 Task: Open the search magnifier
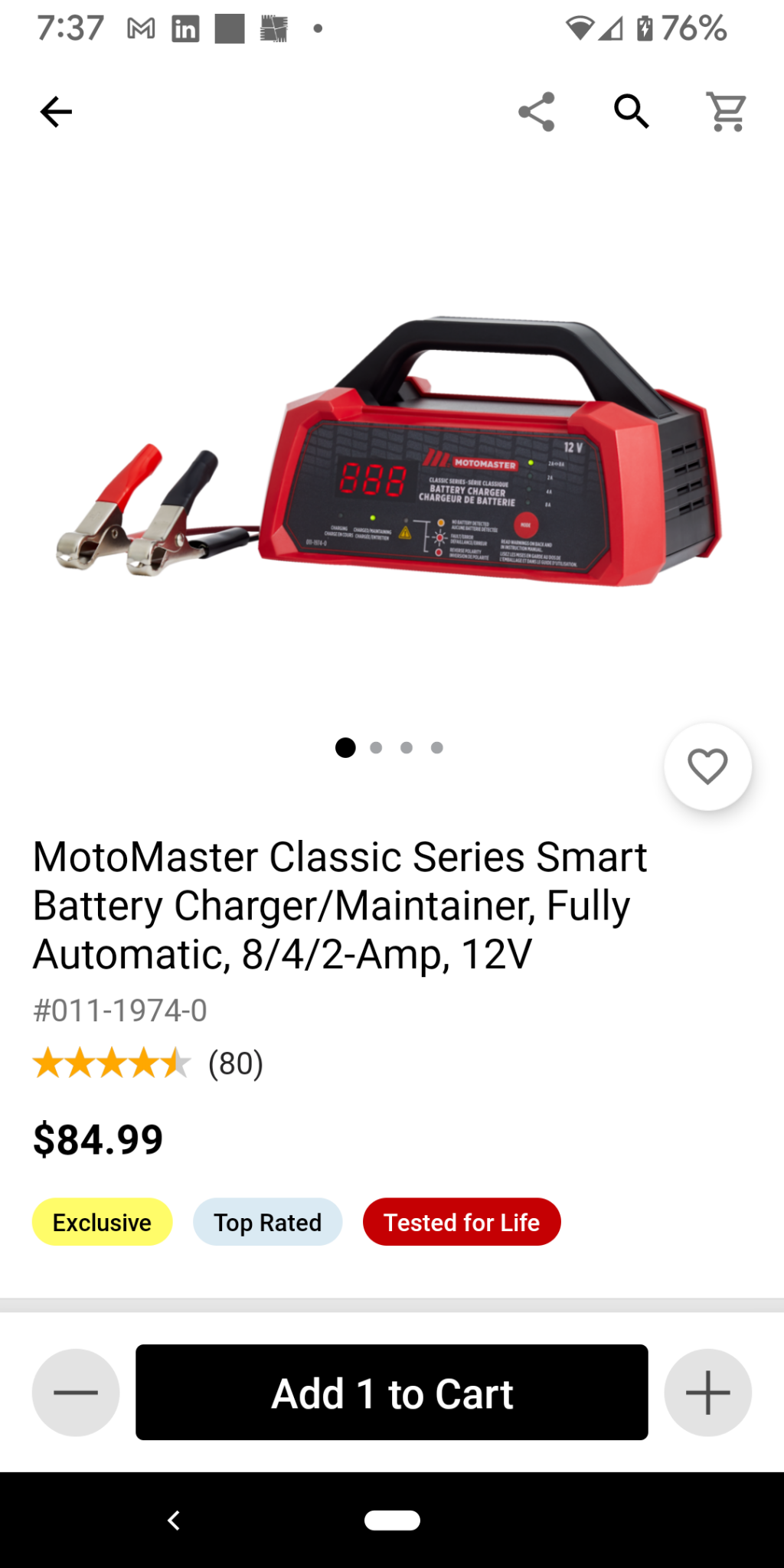pyautogui.click(x=632, y=112)
